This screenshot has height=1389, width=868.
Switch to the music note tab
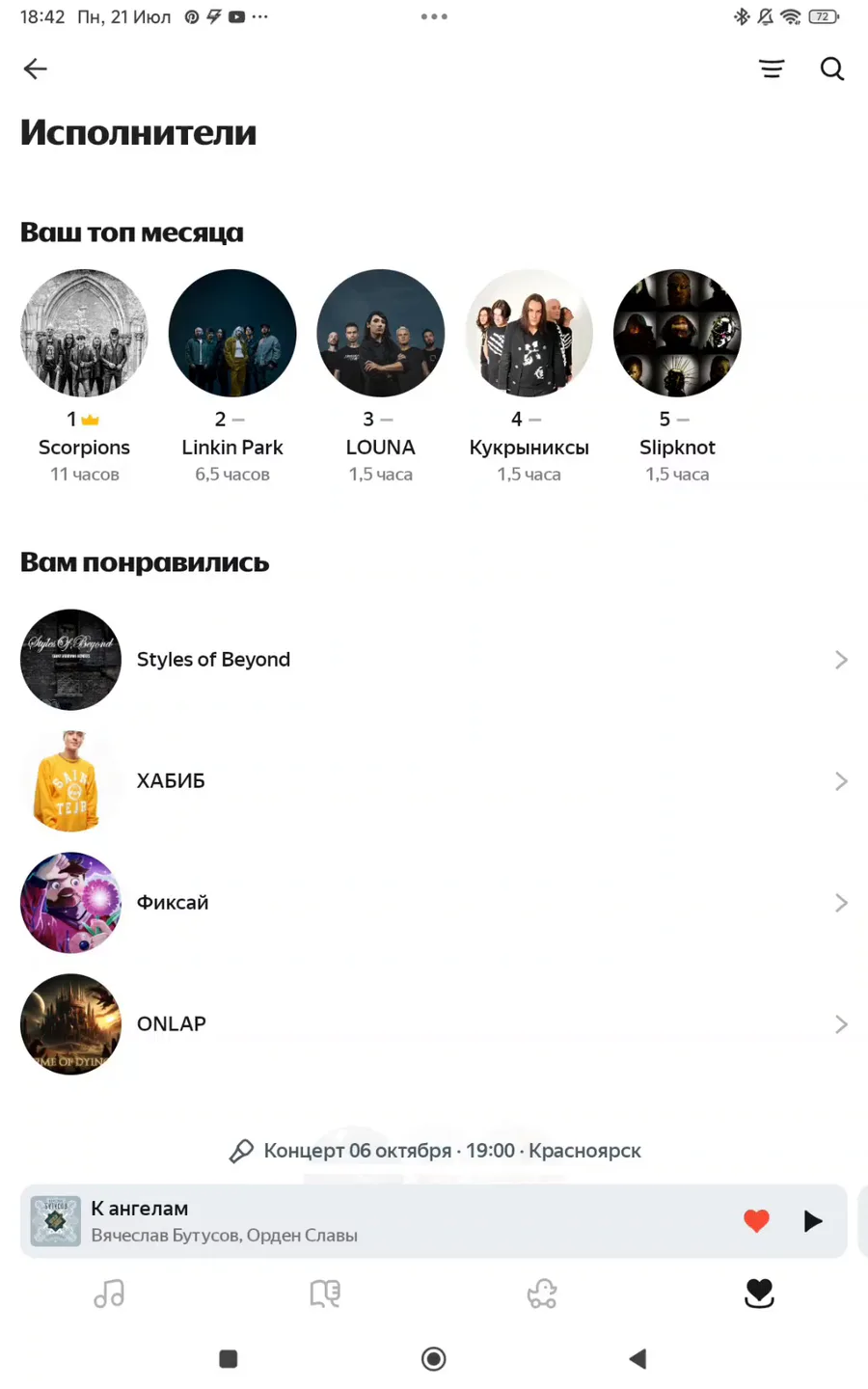(x=109, y=1294)
